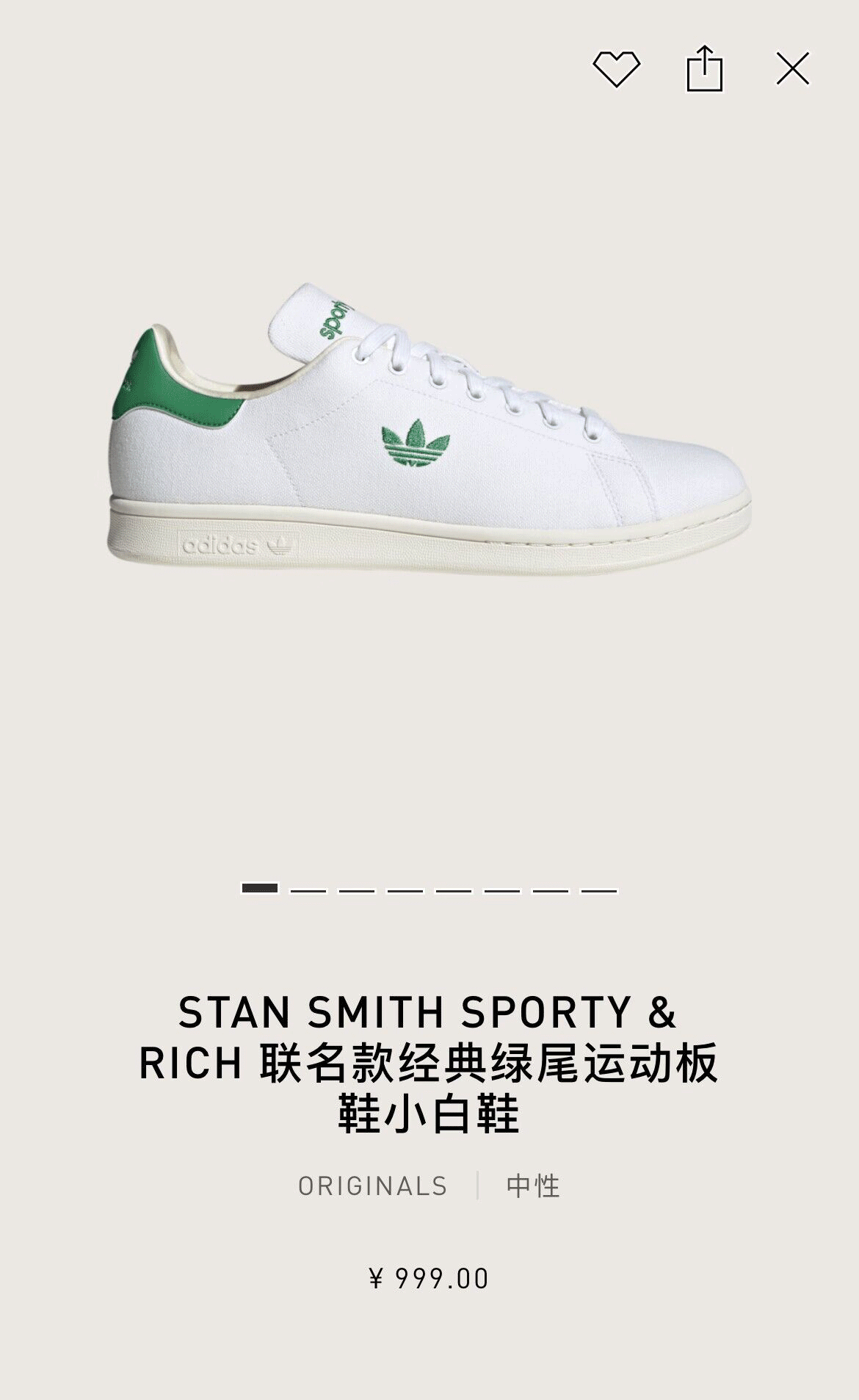
Task: Share this product page
Action: tap(704, 70)
